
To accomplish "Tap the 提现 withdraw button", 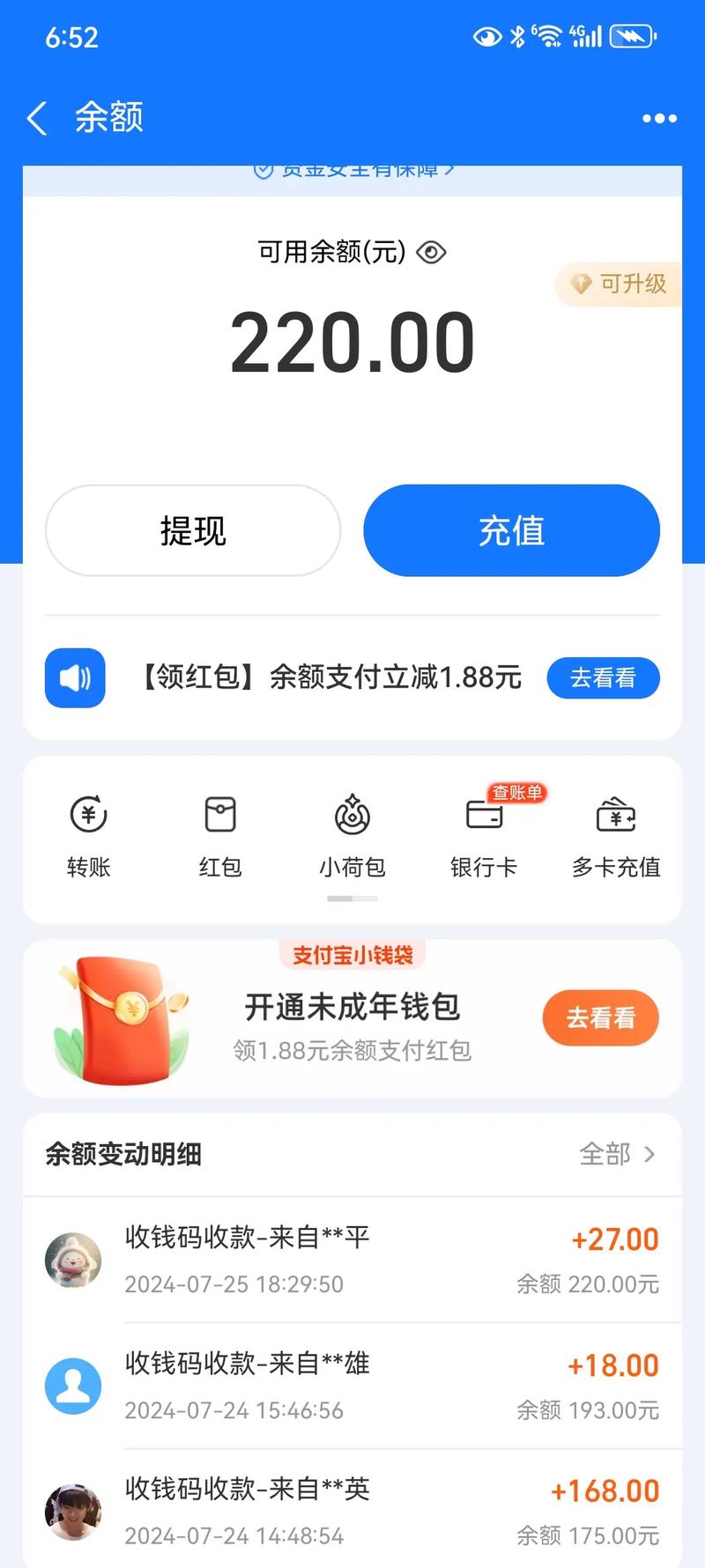I will click(193, 530).
